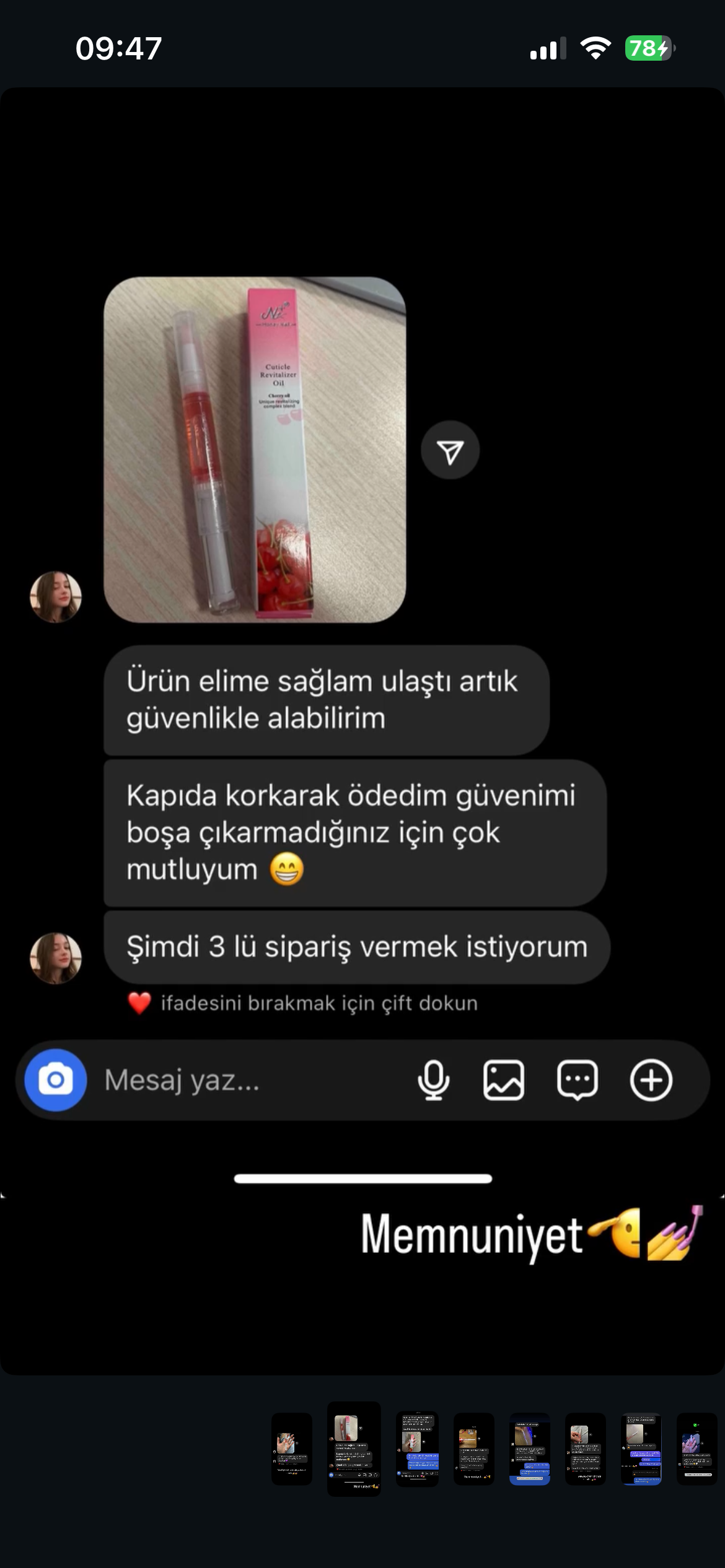Jump to the story thumbnail with wooden table photo

pyautogui.click(x=474, y=1449)
